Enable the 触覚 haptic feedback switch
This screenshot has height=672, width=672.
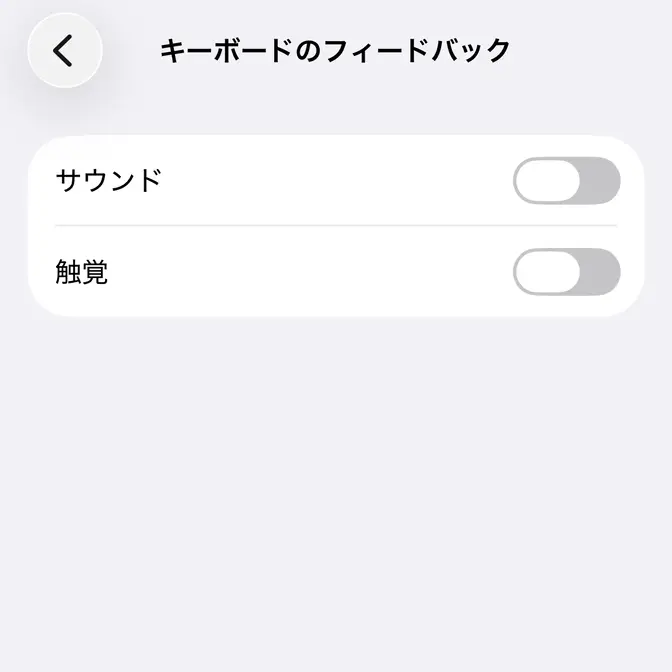(566, 272)
